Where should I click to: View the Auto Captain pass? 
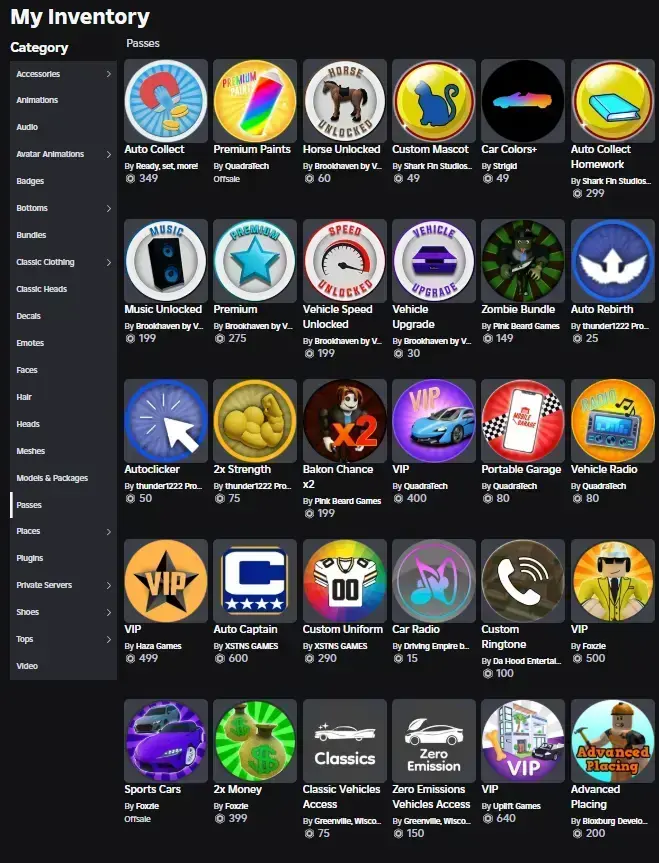[x=255, y=580]
